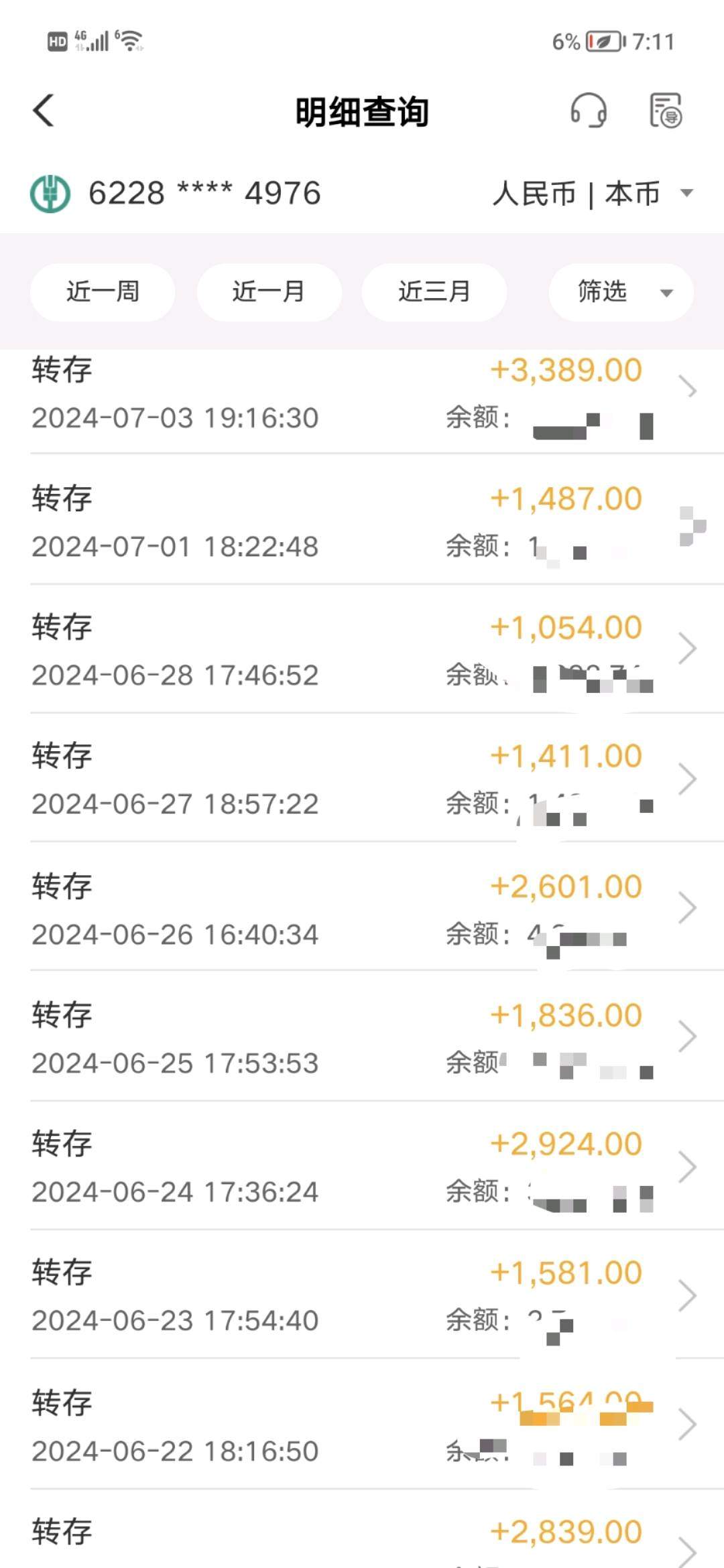Tap the card number 6228 **** 4976
This screenshot has width=724, height=1568.
pyautogui.click(x=204, y=194)
